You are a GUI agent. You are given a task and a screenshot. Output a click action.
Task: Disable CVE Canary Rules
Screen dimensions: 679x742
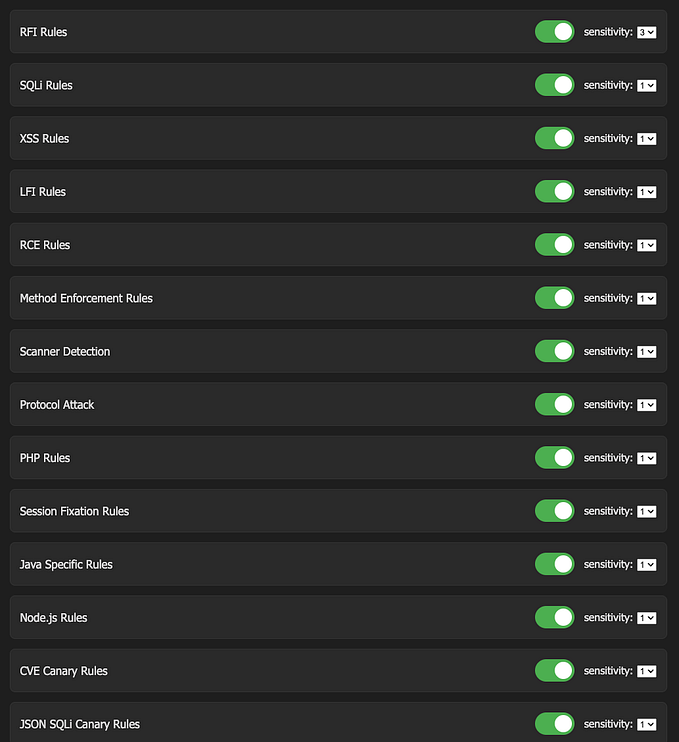coord(554,670)
